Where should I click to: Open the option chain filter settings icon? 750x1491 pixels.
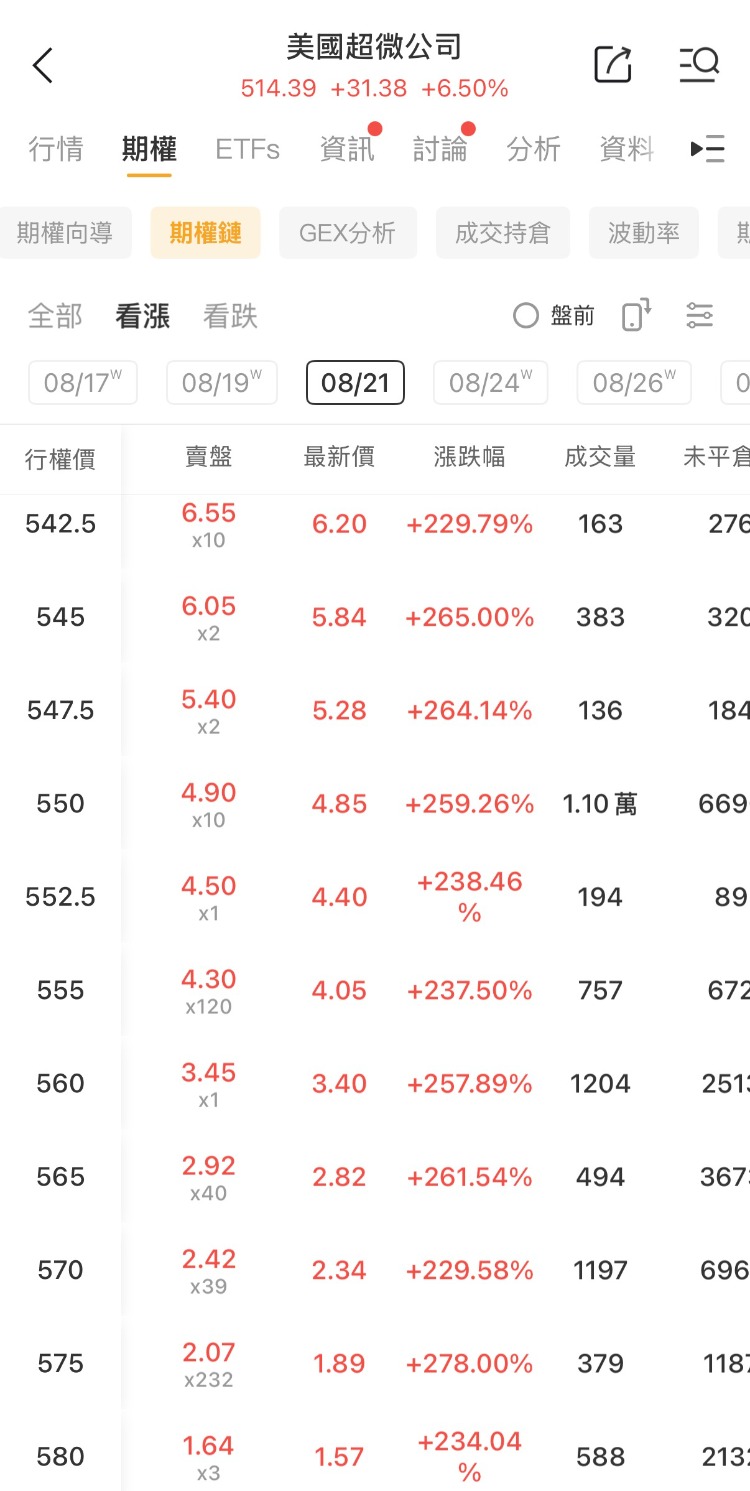[x=700, y=316]
